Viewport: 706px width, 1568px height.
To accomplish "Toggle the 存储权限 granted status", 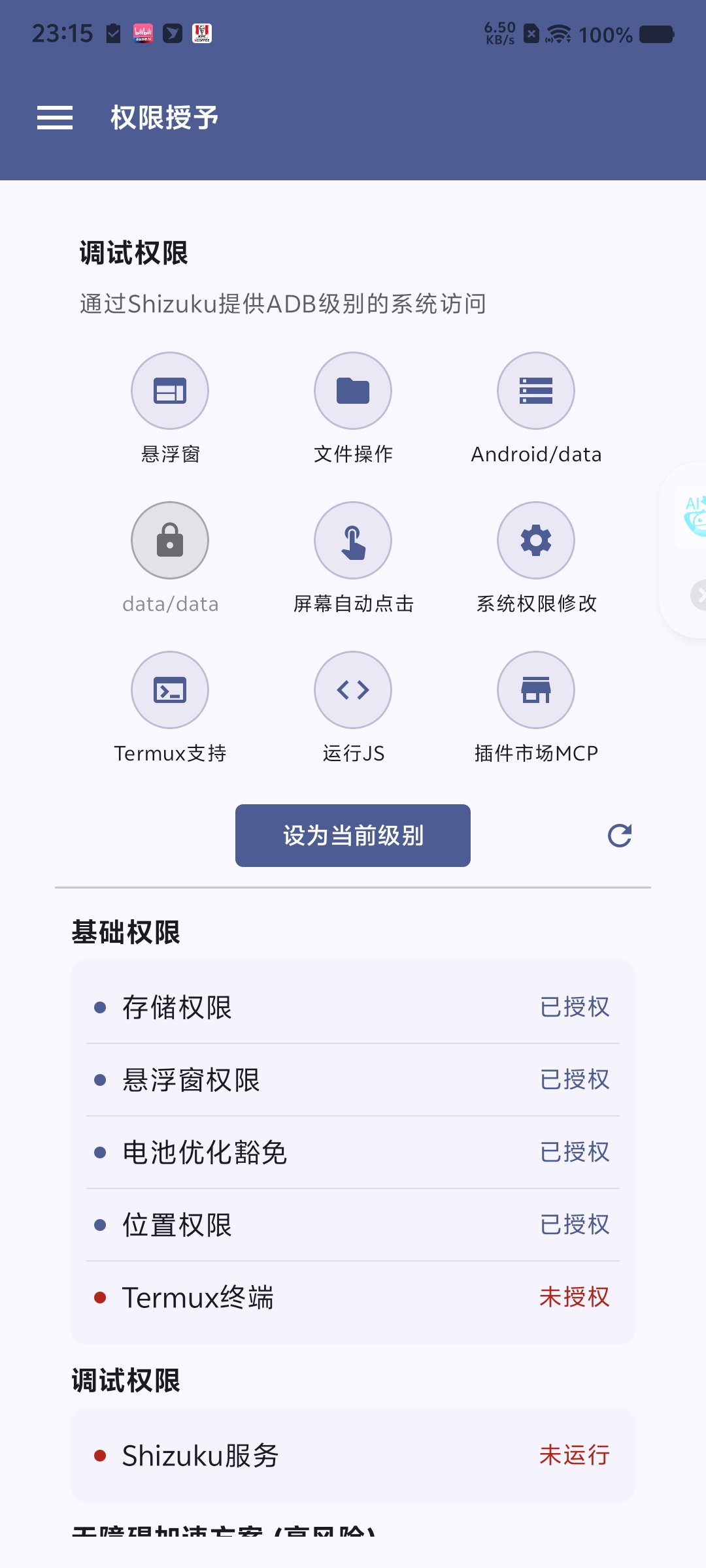I will [x=575, y=1006].
